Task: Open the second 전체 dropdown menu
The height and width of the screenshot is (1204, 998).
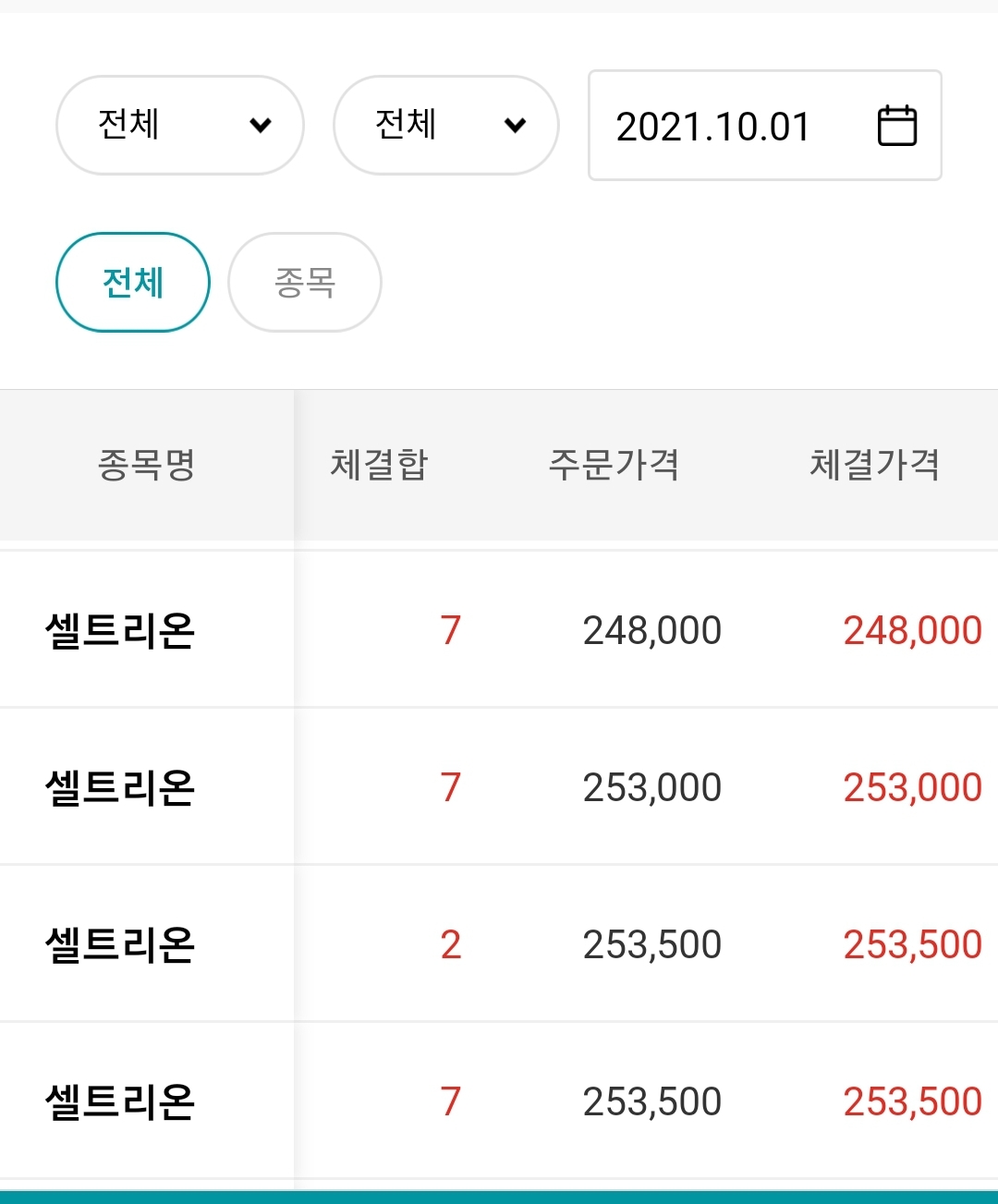Action: pyautogui.click(x=445, y=126)
